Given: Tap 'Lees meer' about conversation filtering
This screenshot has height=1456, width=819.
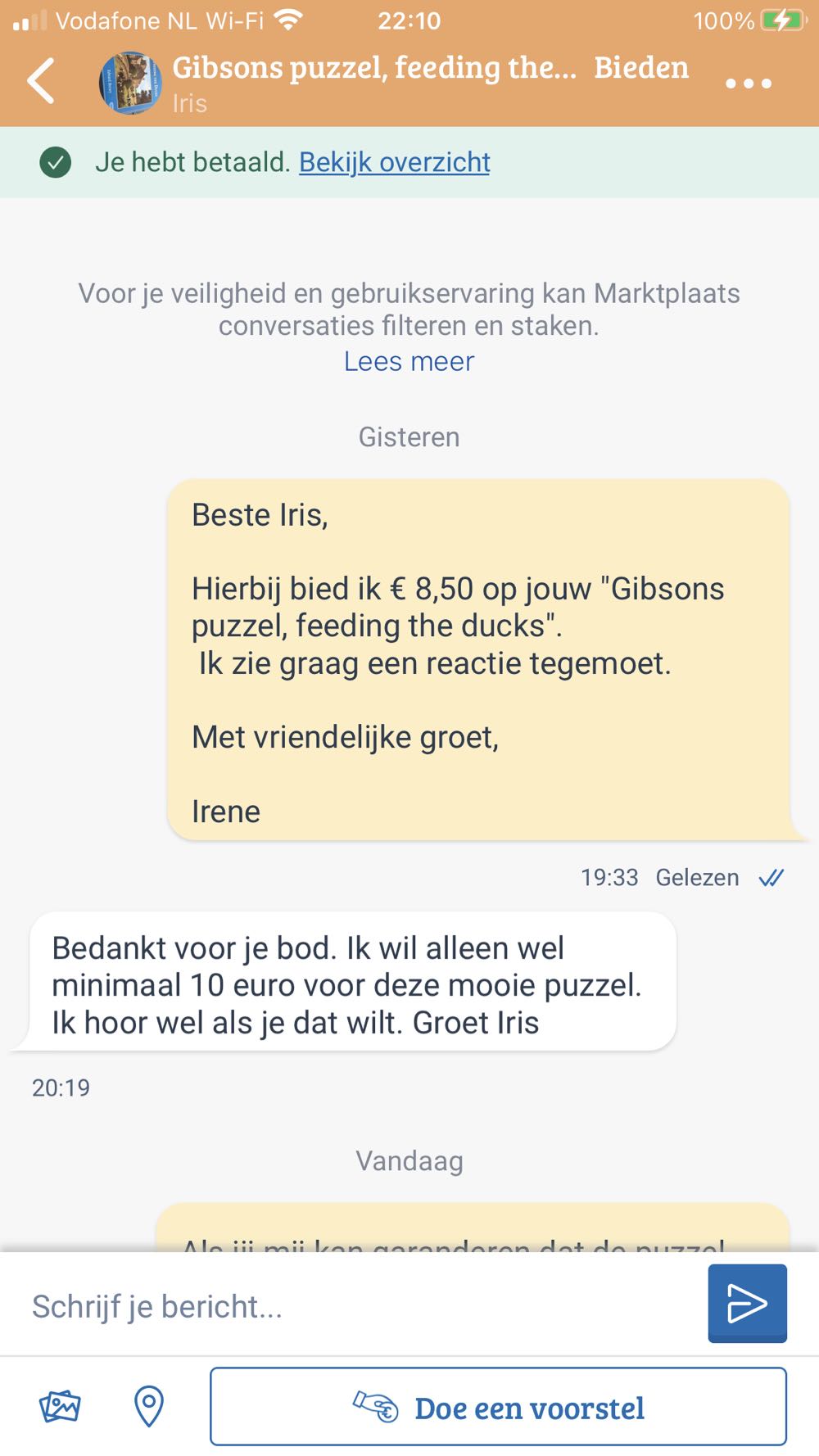Looking at the screenshot, I should pos(409,361).
